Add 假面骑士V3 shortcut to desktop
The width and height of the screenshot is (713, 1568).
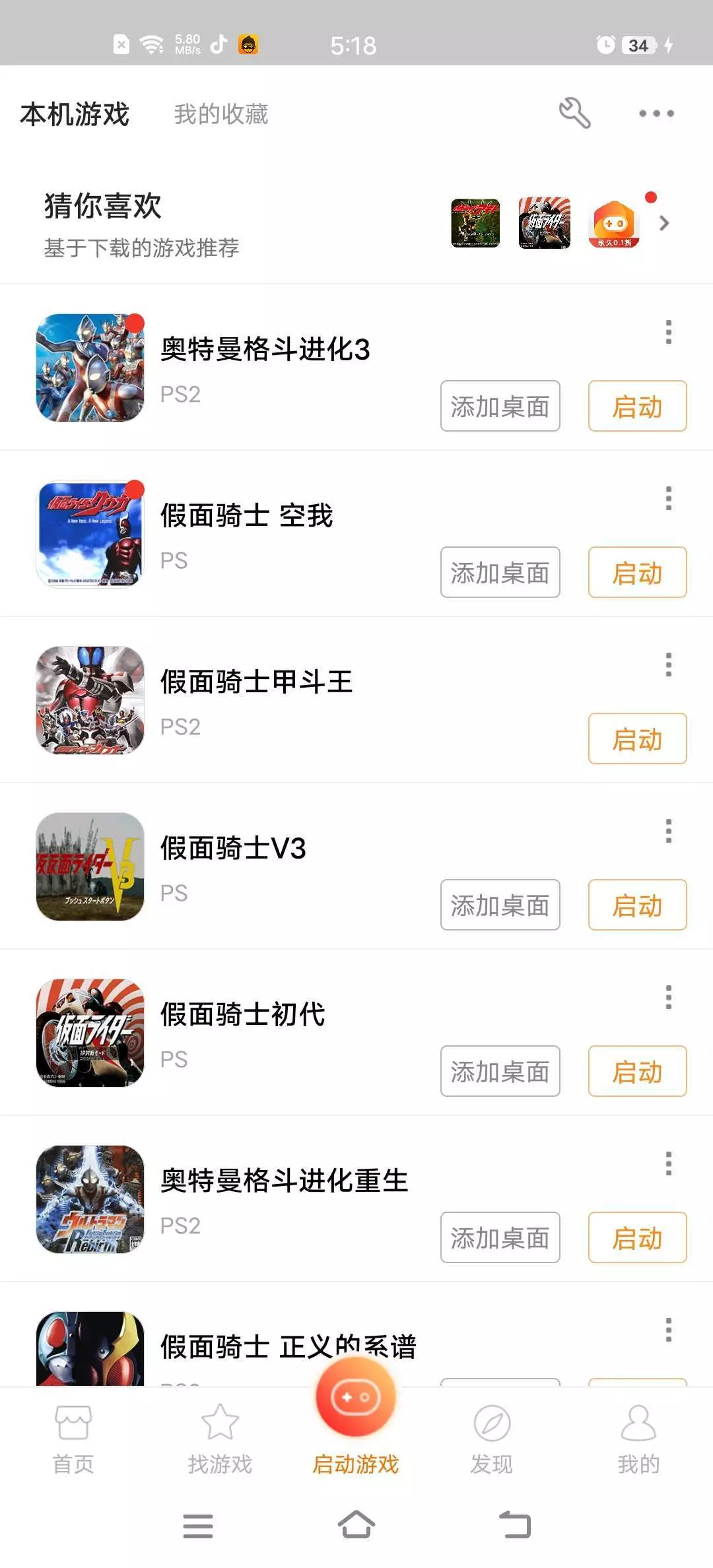(x=500, y=905)
